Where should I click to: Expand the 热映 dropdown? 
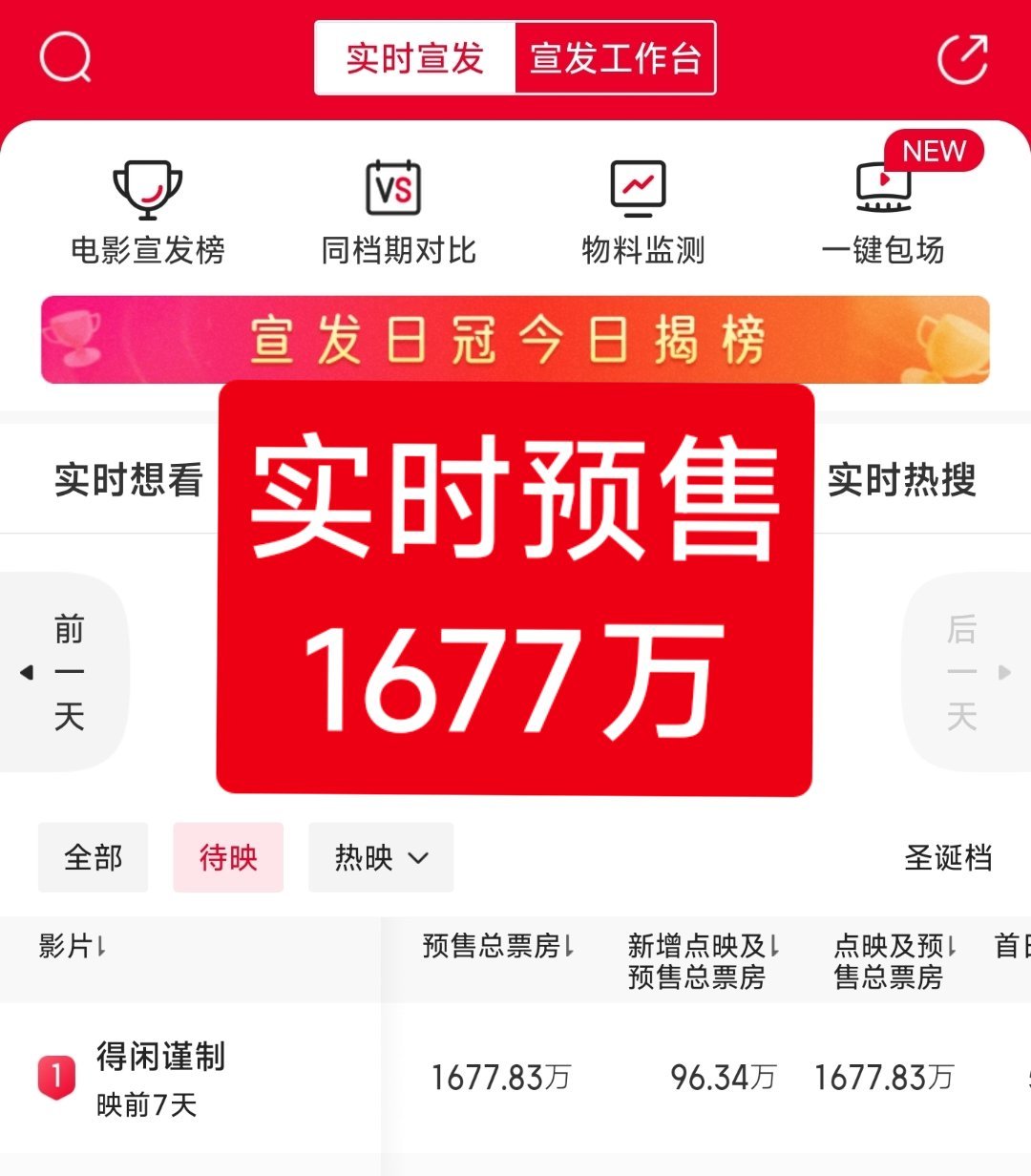click(380, 857)
